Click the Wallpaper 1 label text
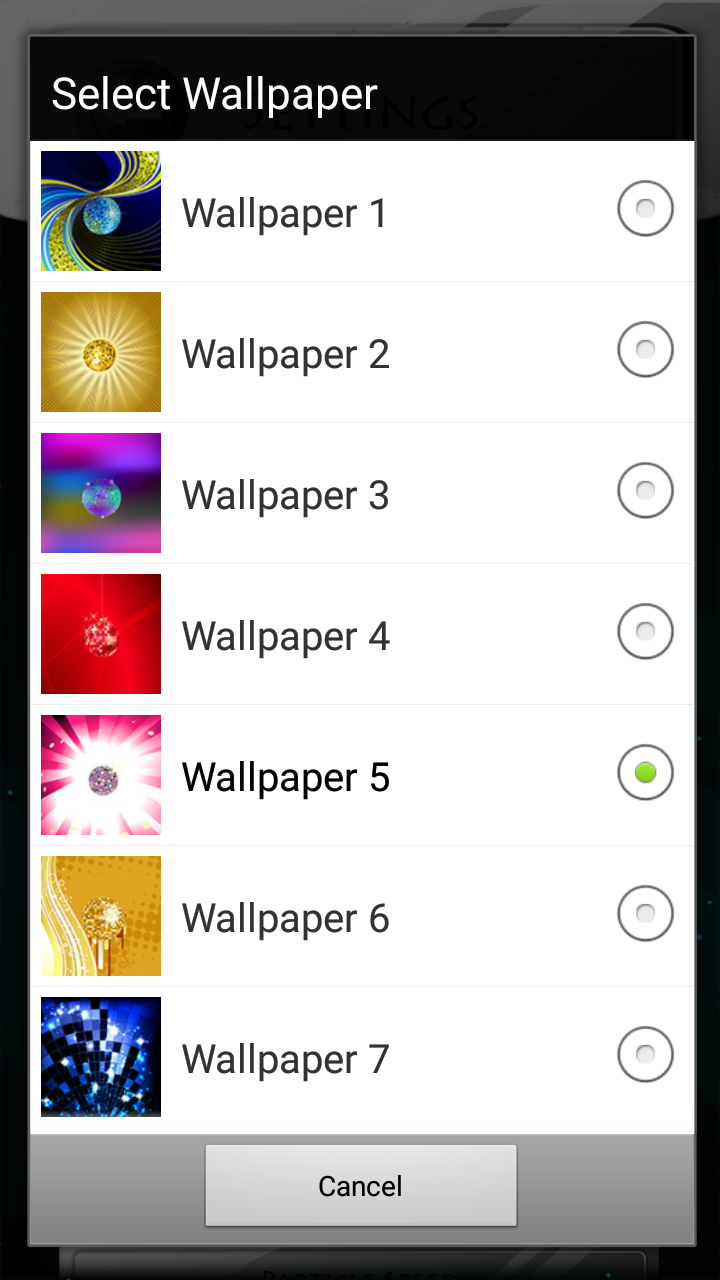 (x=284, y=213)
